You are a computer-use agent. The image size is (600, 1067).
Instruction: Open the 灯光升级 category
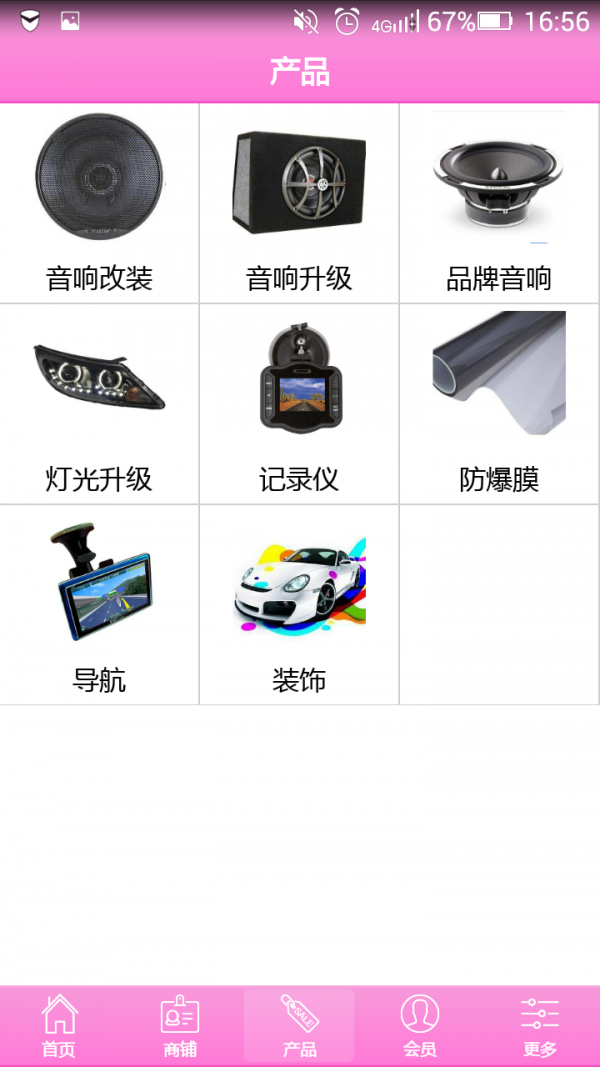point(99,404)
